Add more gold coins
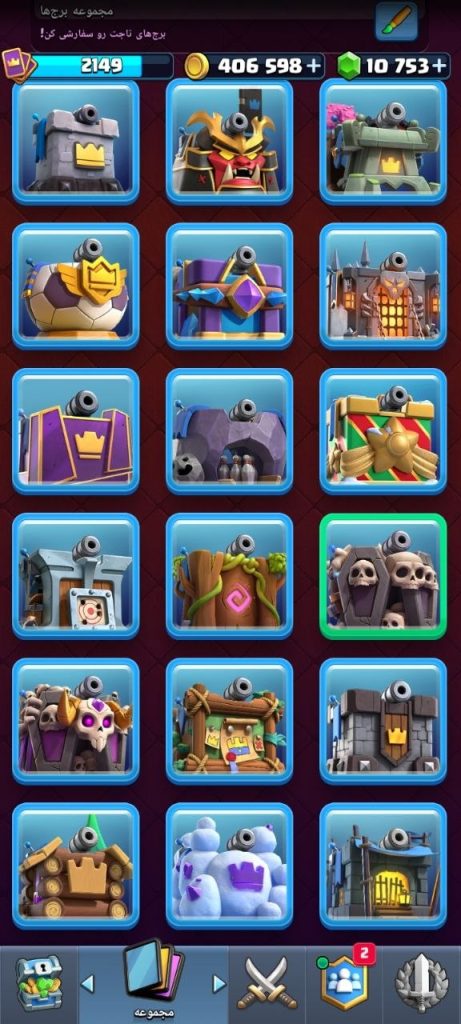 tap(314, 65)
